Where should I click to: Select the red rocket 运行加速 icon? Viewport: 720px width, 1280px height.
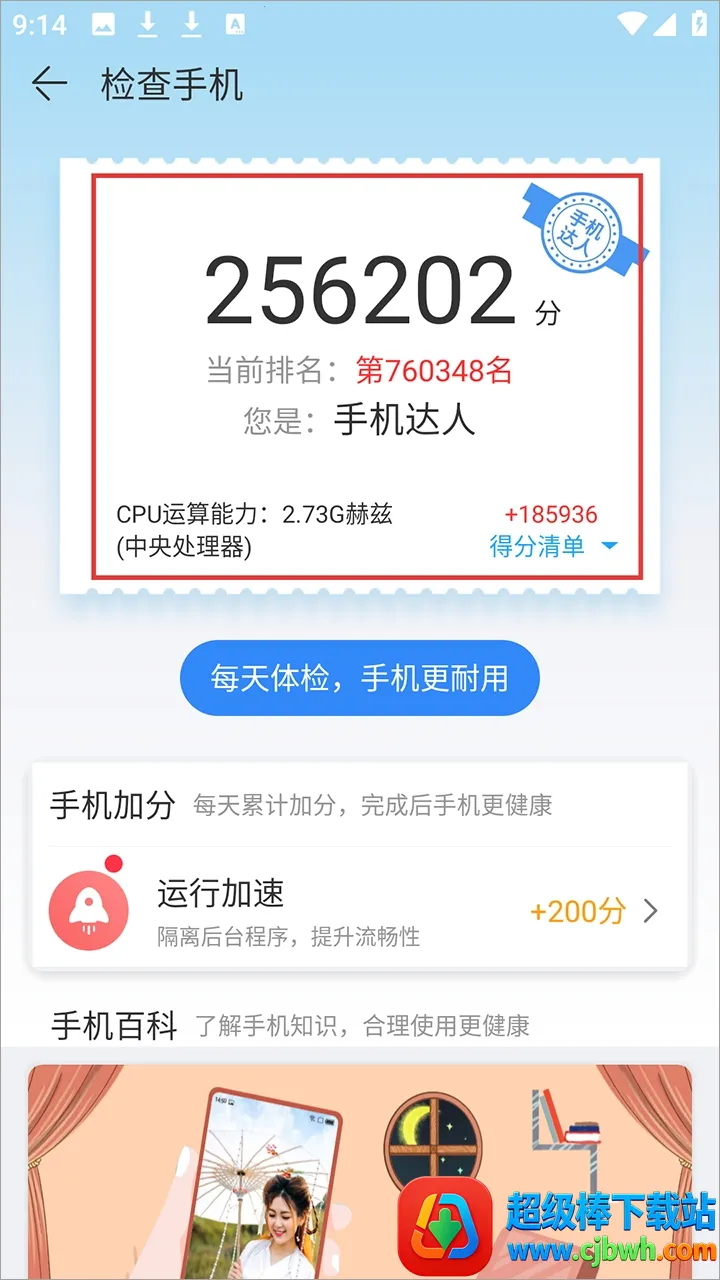pyautogui.click(x=88, y=908)
